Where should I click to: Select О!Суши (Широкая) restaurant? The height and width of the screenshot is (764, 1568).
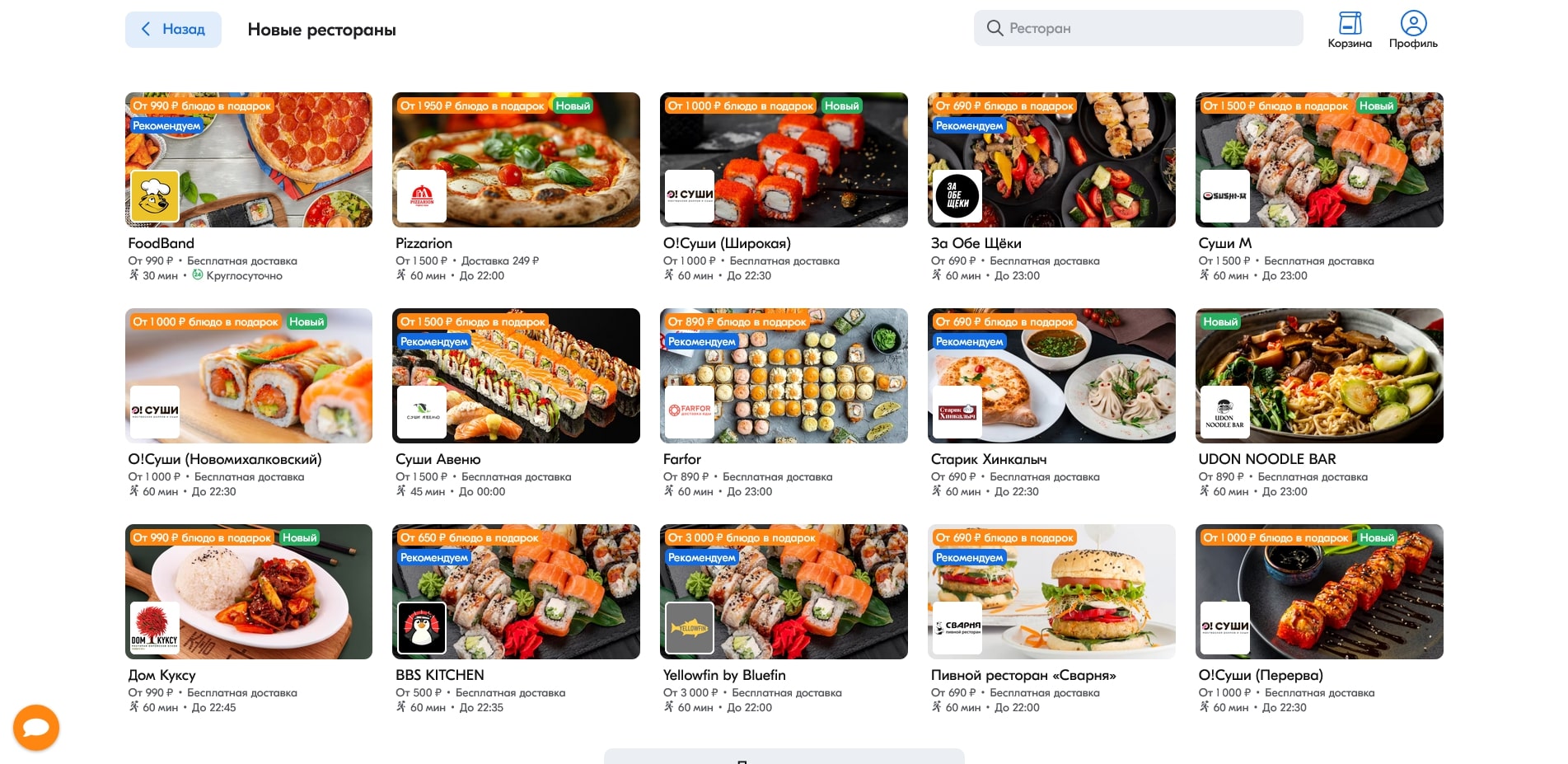[x=783, y=160]
